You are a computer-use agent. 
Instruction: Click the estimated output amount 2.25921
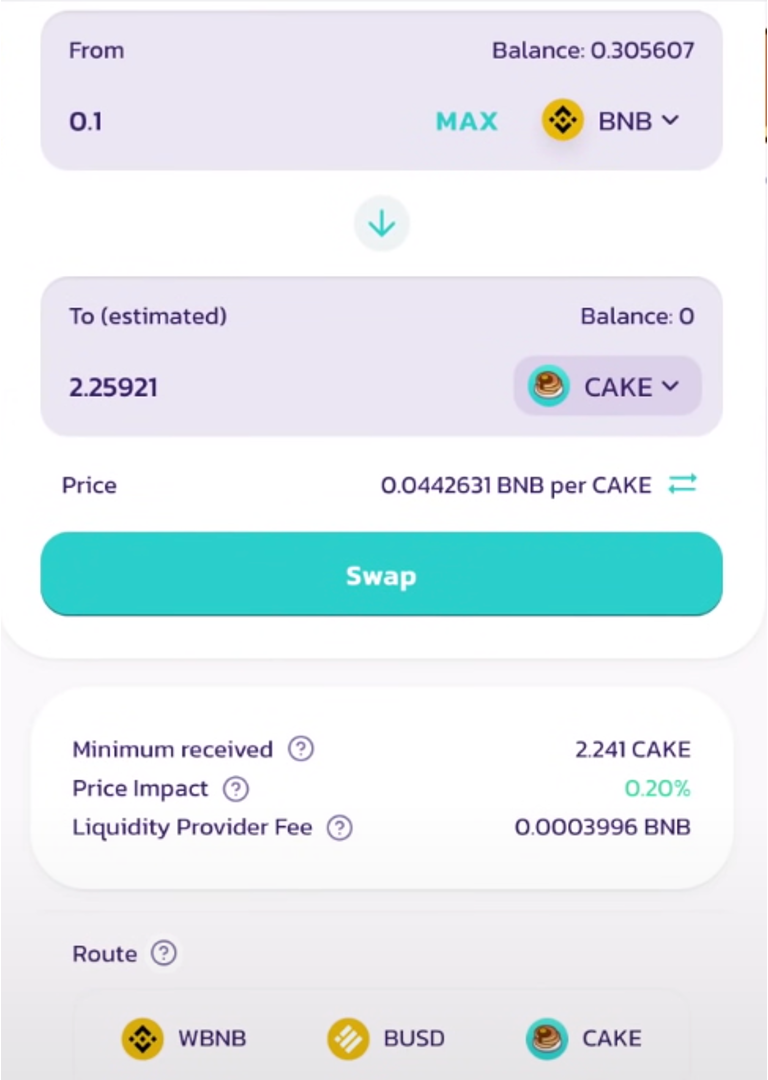pyautogui.click(x=113, y=387)
